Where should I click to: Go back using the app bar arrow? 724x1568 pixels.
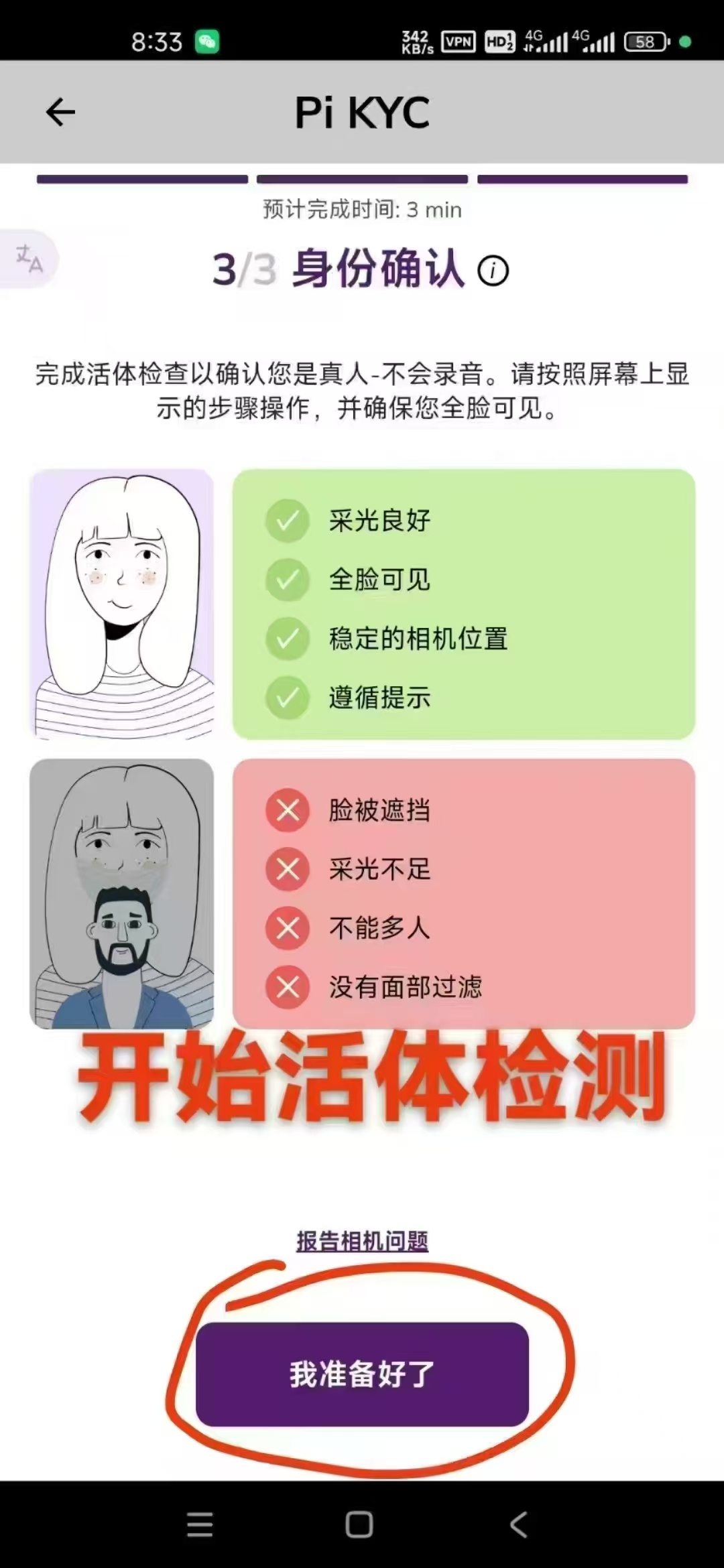(60, 112)
